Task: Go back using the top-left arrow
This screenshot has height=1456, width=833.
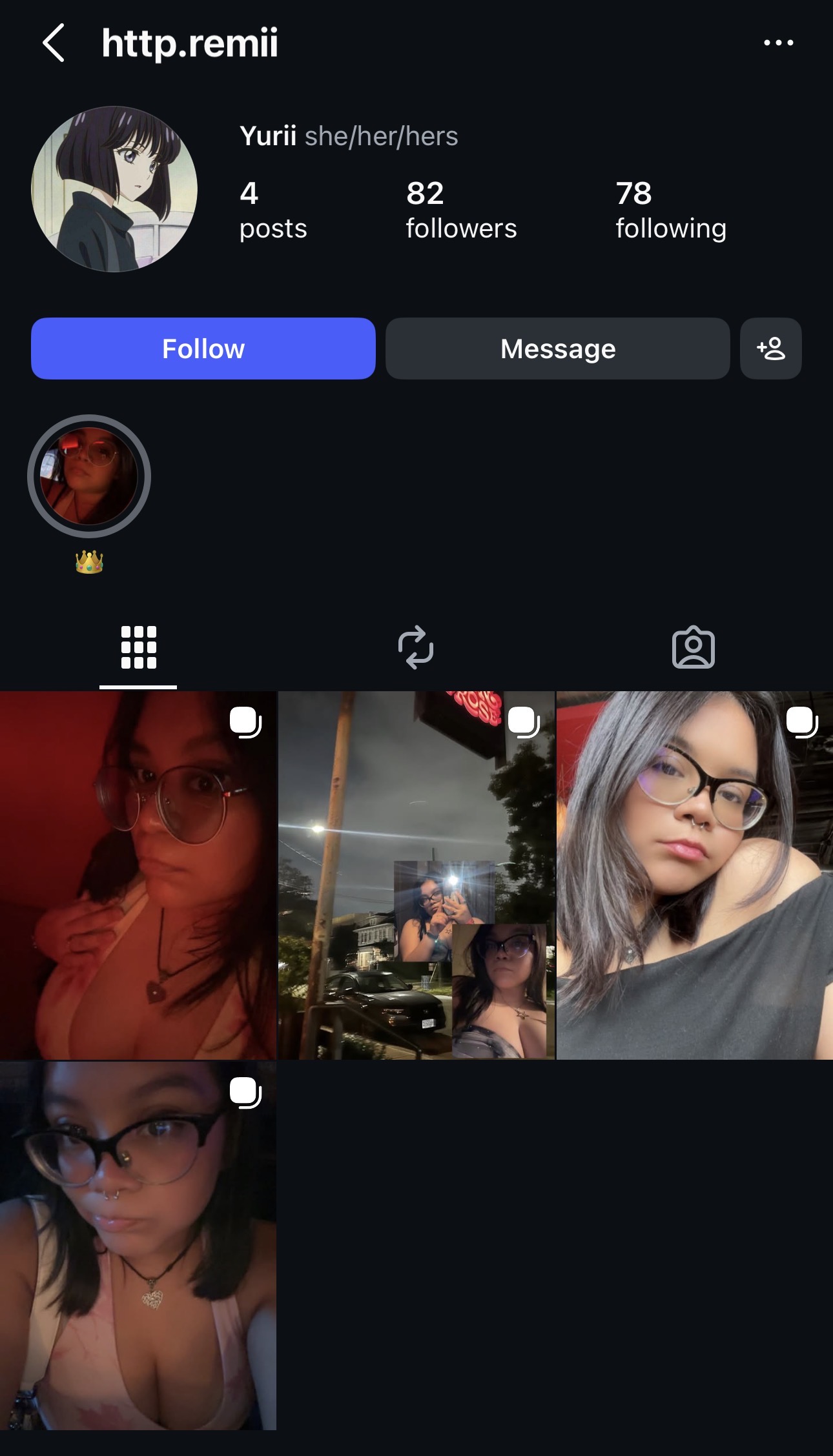Action: tap(54, 43)
